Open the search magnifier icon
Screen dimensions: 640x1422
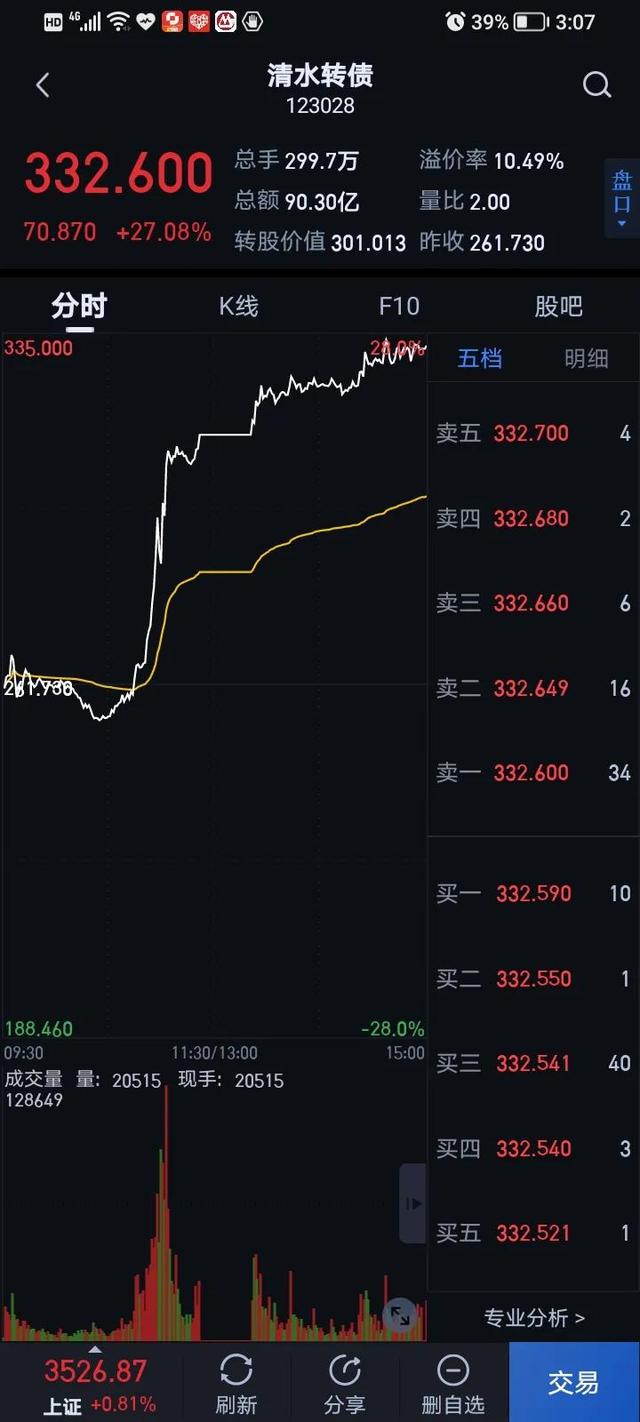click(x=597, y=86)
